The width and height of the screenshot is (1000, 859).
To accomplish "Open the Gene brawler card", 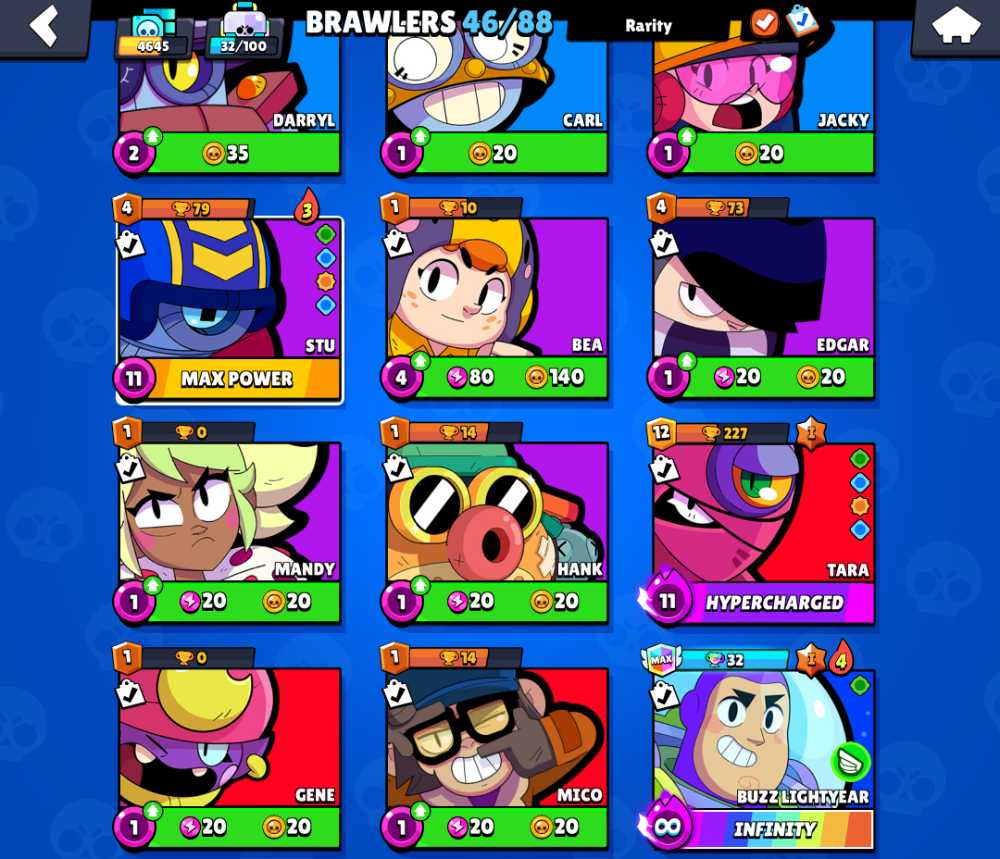I will coord(229,745).
